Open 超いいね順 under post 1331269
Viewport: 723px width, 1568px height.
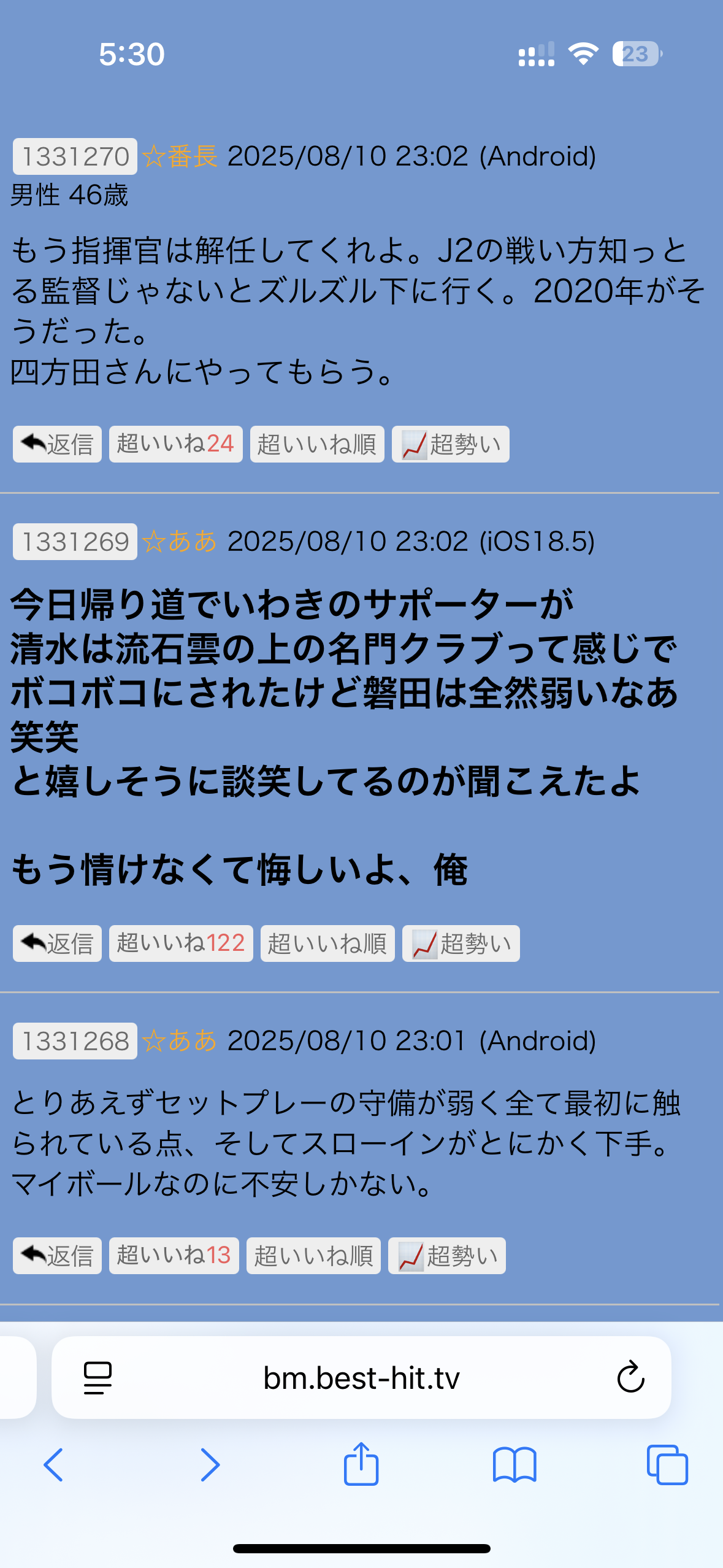click(x=327, y=943)
